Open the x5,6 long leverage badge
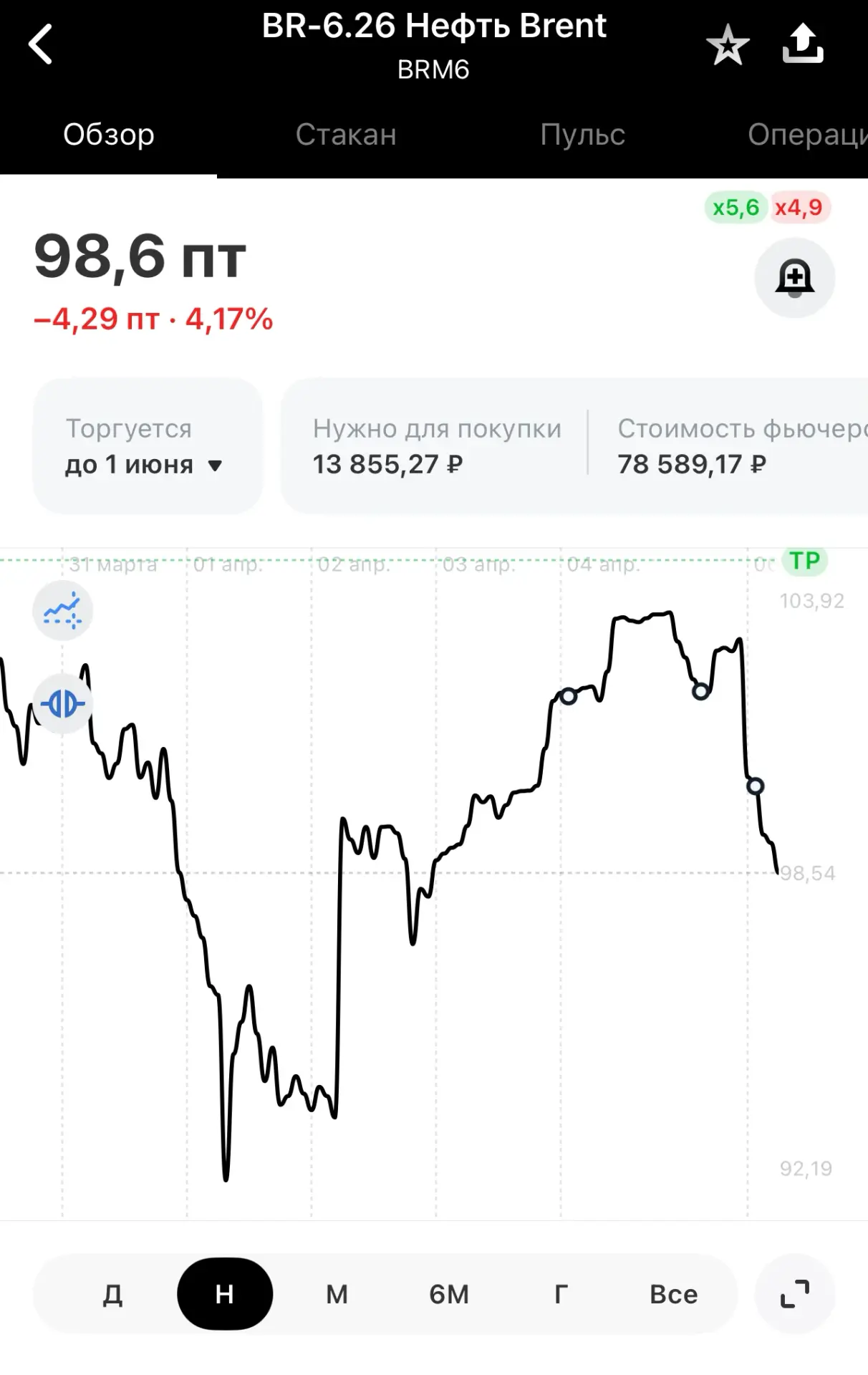The width and height of the screenshot is (868, 1375). click(736, 208)
